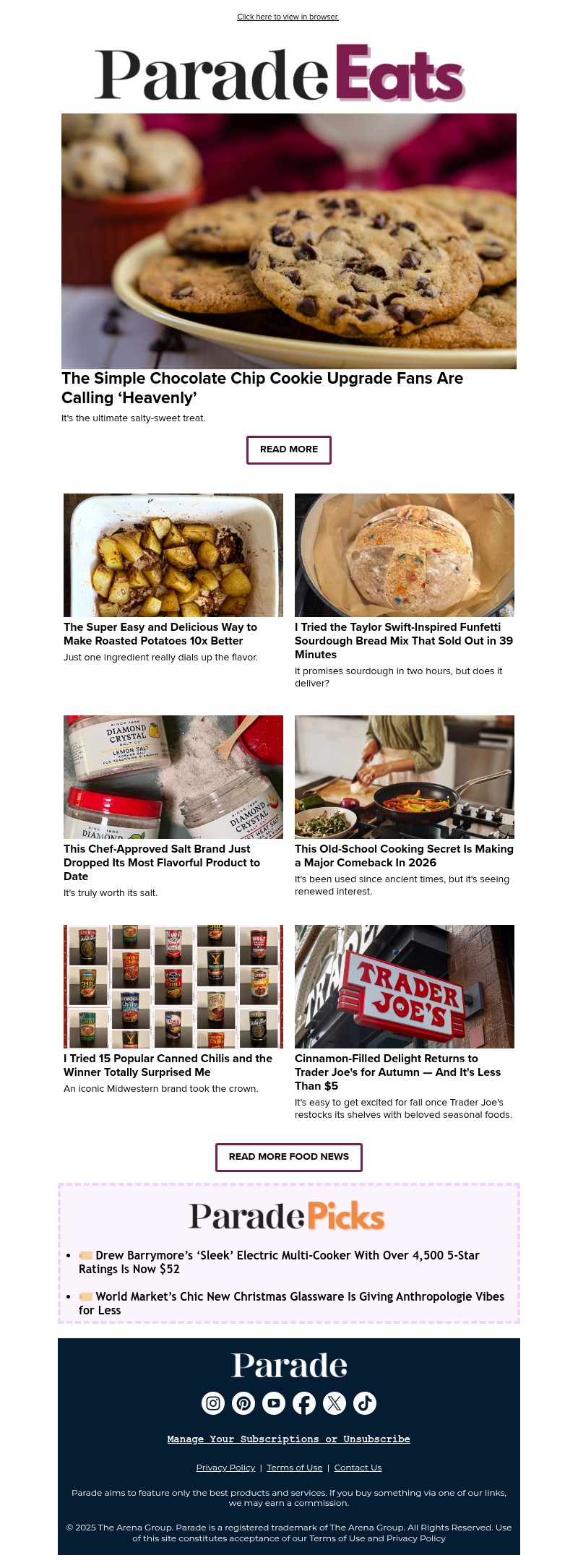This screenshot has height=1568, width=578.
Task: Open the Manage Your Subscriptions or Unsubscribe link
Action: point(288,1439)
